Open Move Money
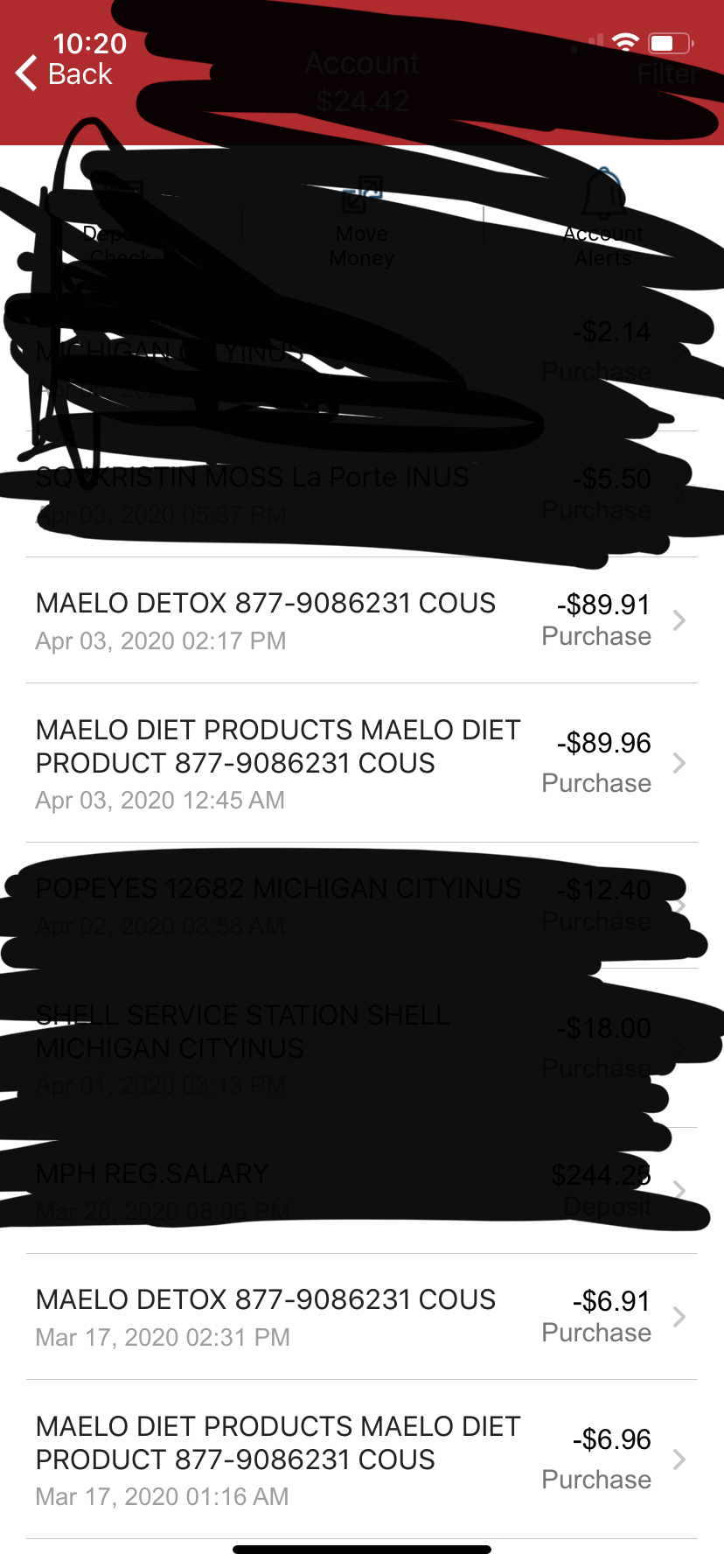The width and height of the screenshot is (724, 1568). click(362, 223)
